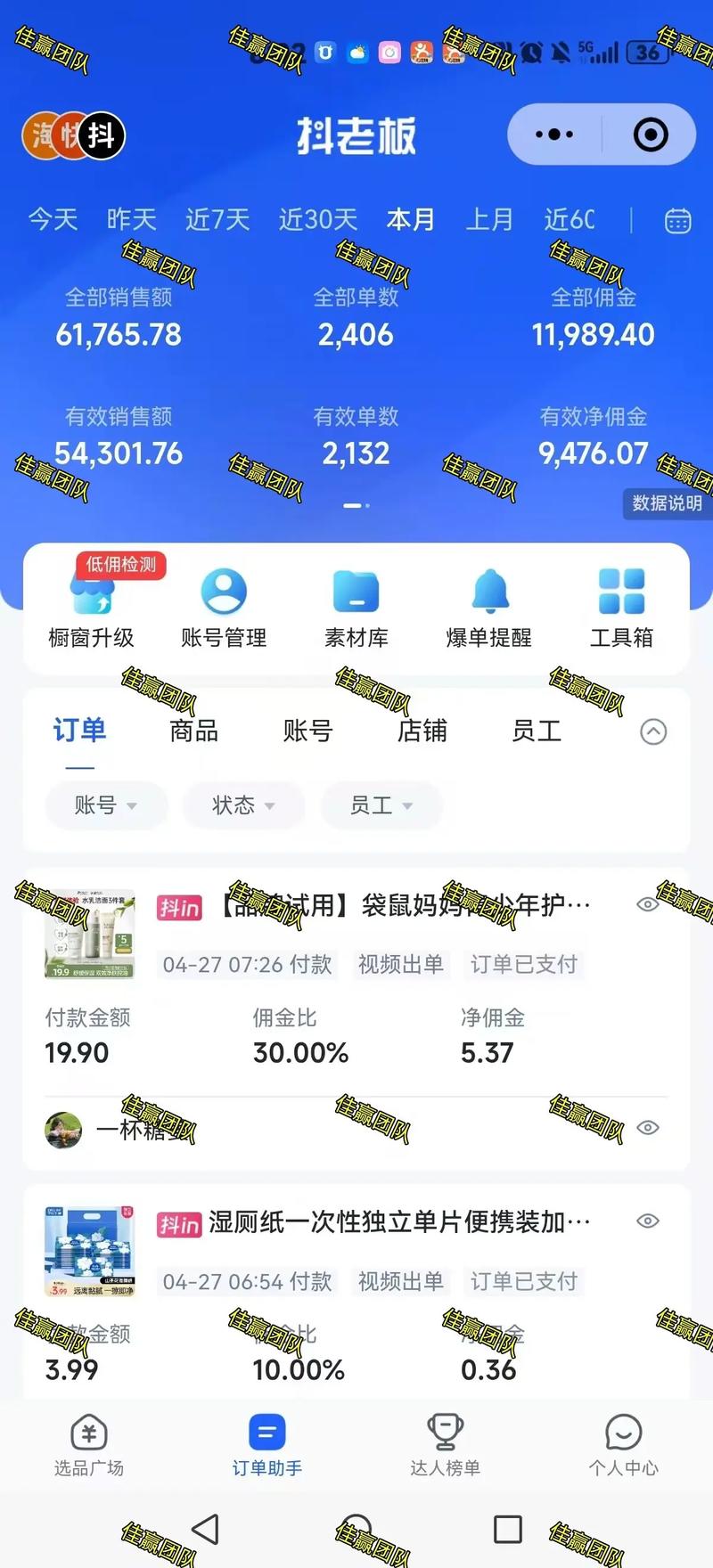The width and height of the screenshot is (713, 1568).
Task: Toggle visibility eye on 湿厕纸 order
Action: pos(648,1221)
